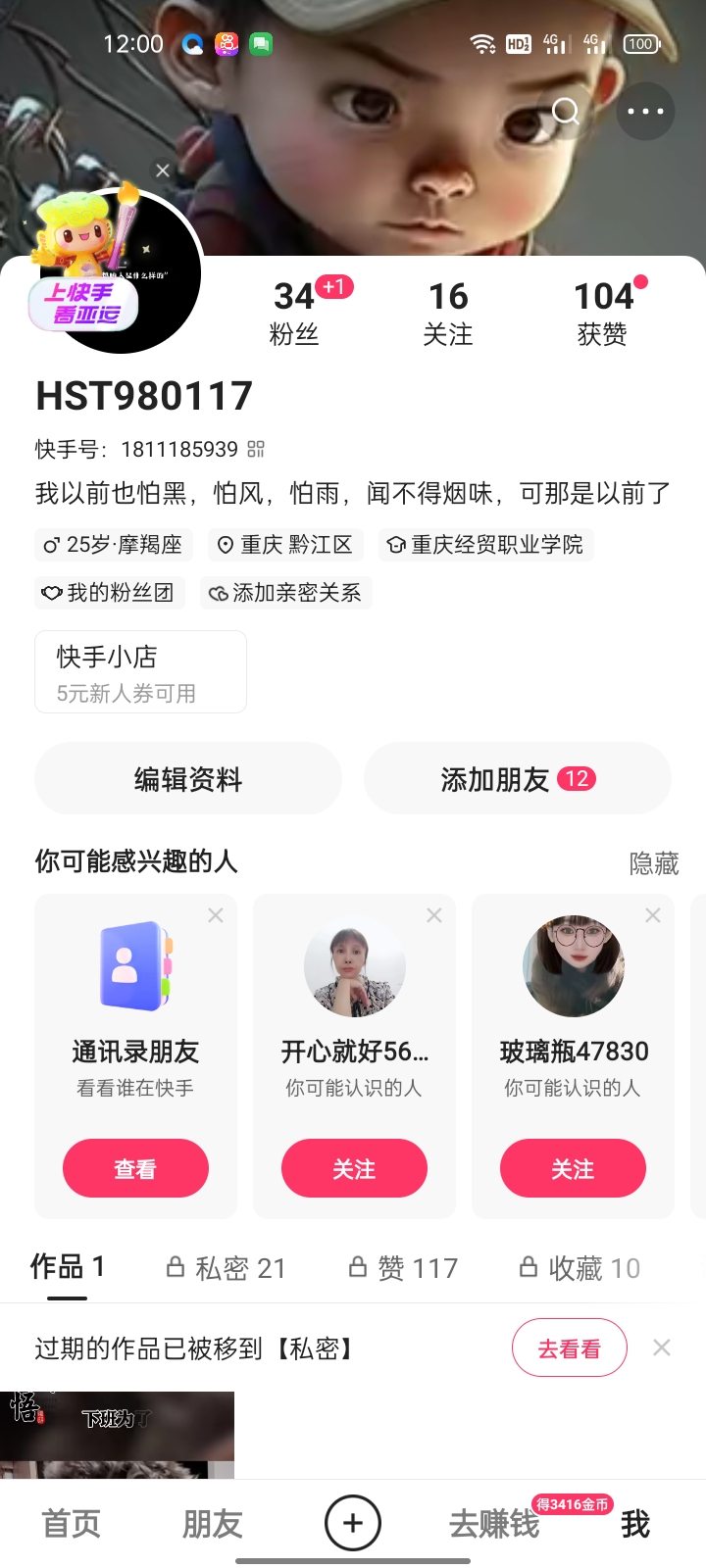This screenshot has height=1568, width=706.
Task: Tap 编辑资料 to edit profile
Action: (187, 778)
